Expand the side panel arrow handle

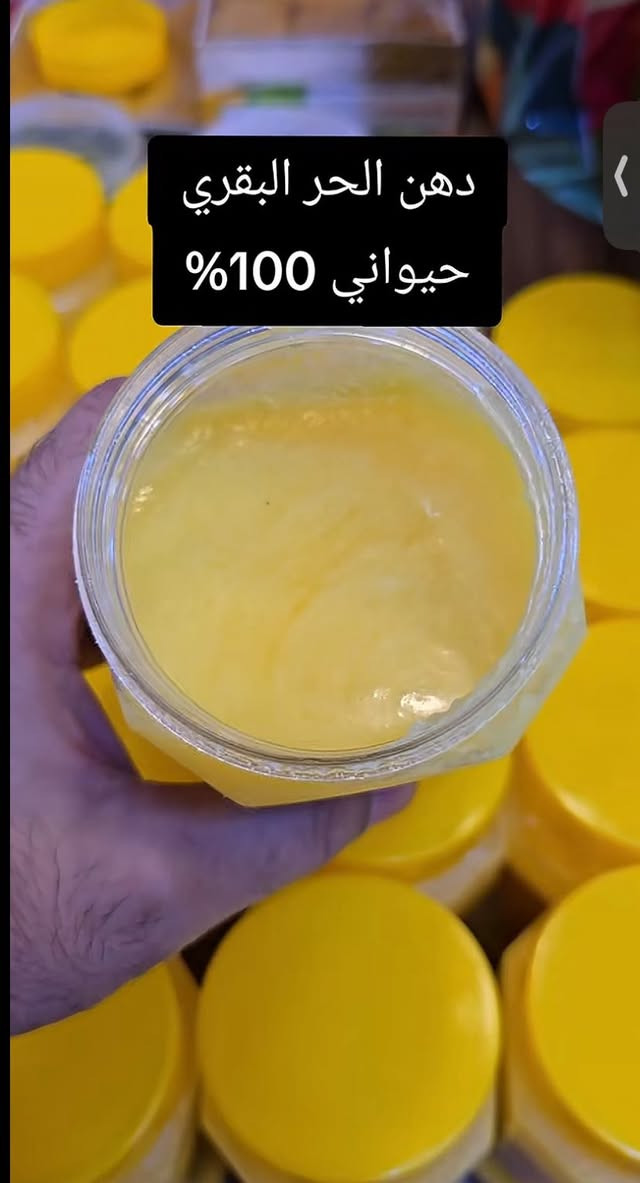[622, 176]
